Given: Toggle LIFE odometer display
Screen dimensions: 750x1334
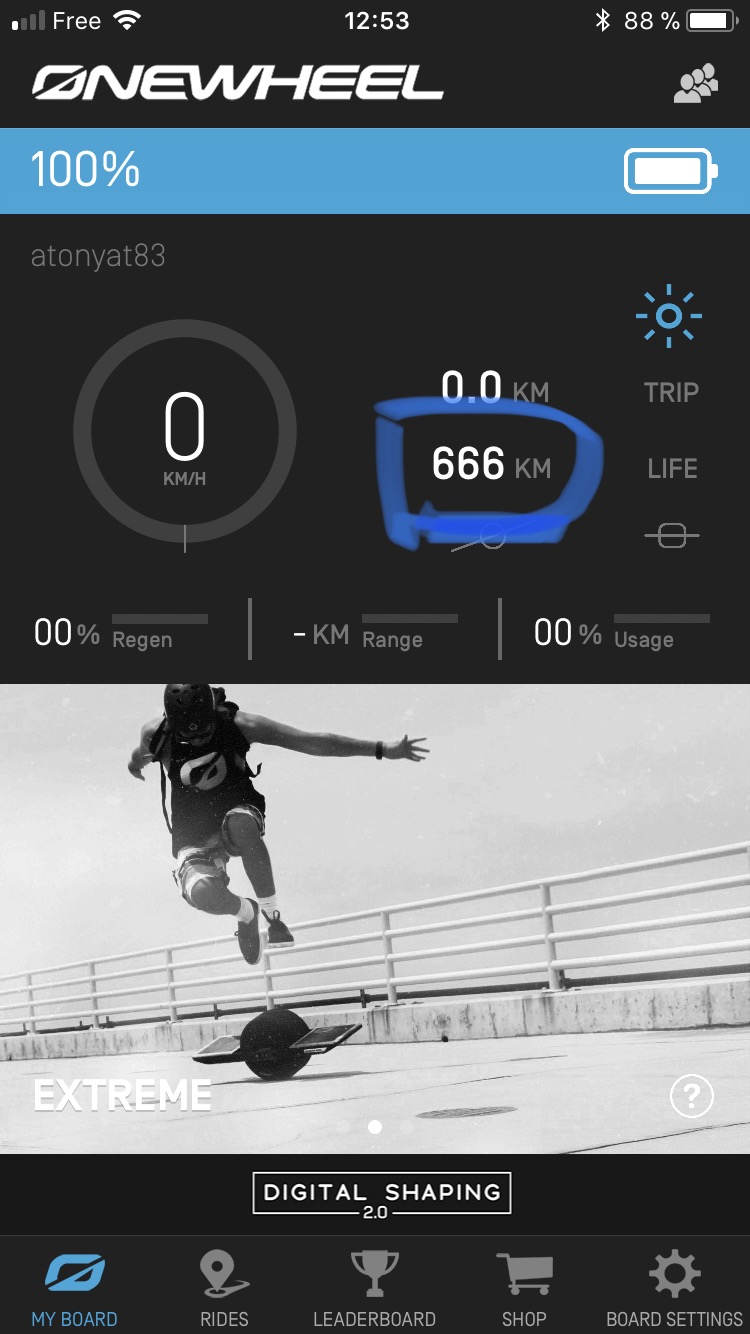Looking at the screenshot, I should point(670,467).
